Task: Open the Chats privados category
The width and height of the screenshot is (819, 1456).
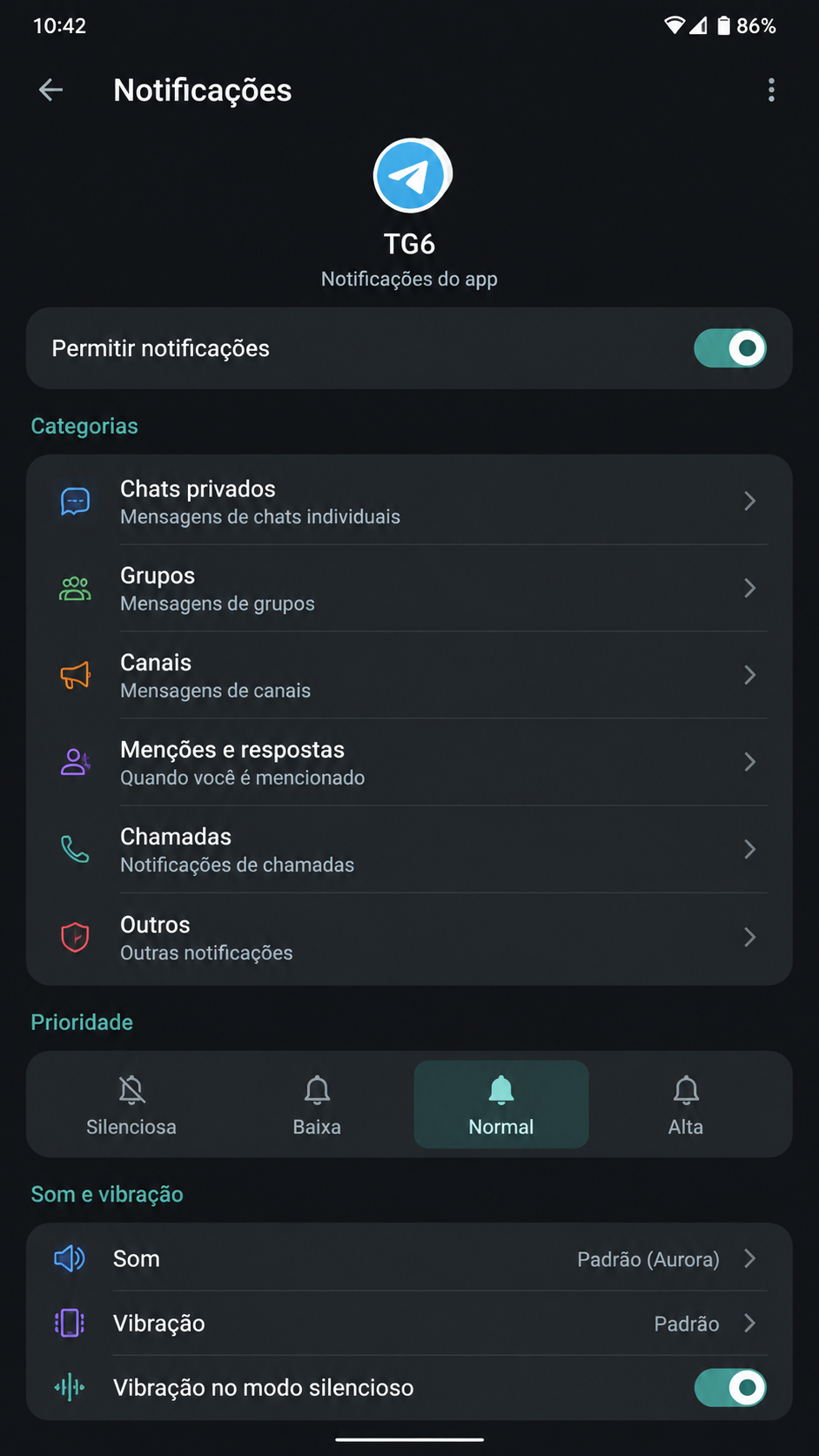Action: [x=409, y=501]
